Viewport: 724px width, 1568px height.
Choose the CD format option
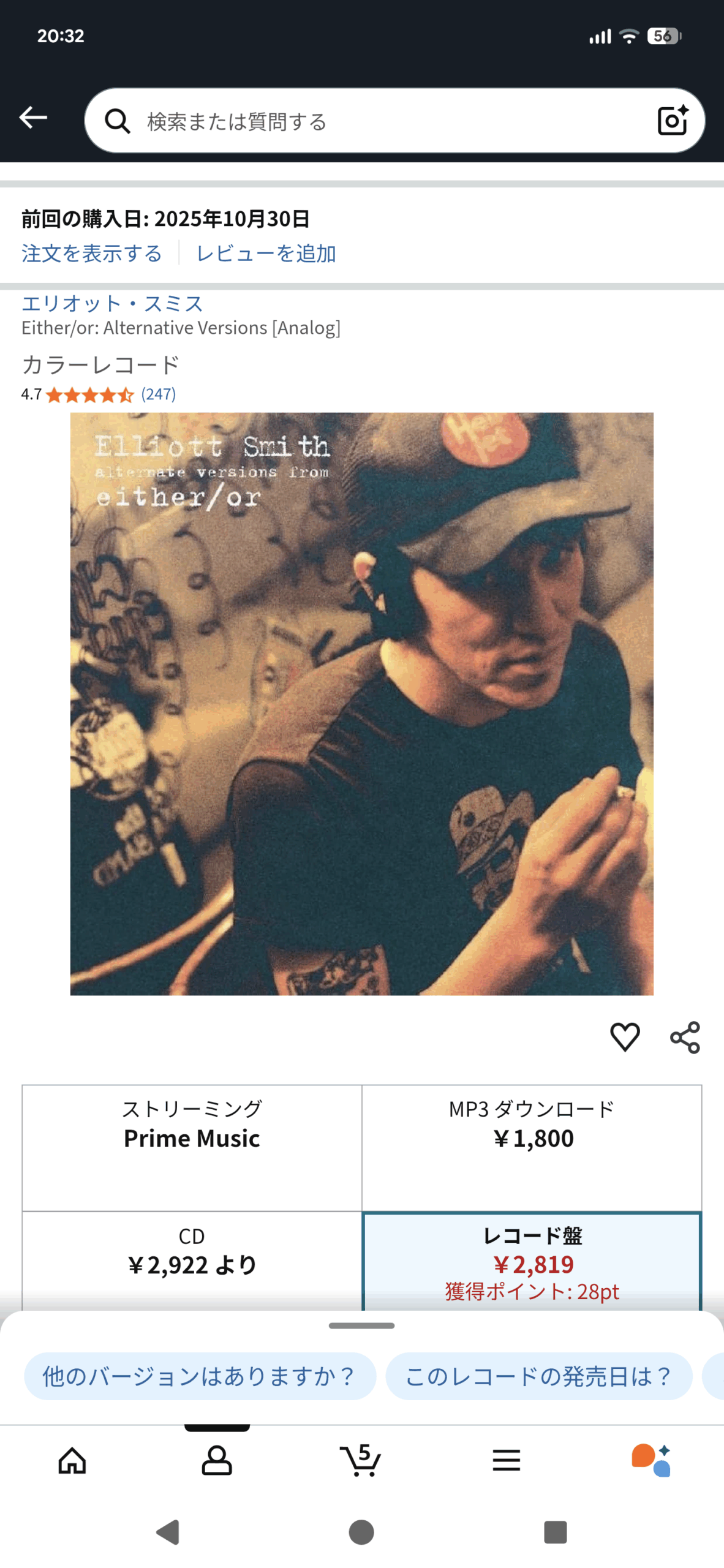pyautogui.click(x=192, y=1256)
